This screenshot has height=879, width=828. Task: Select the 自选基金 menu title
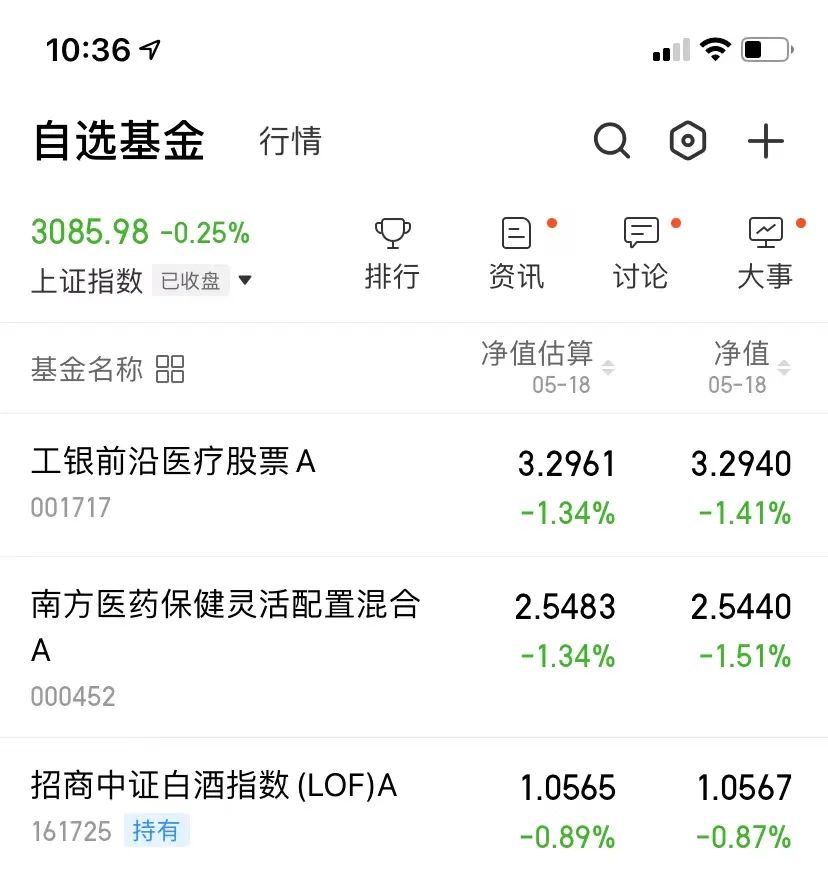pos(120,141)
